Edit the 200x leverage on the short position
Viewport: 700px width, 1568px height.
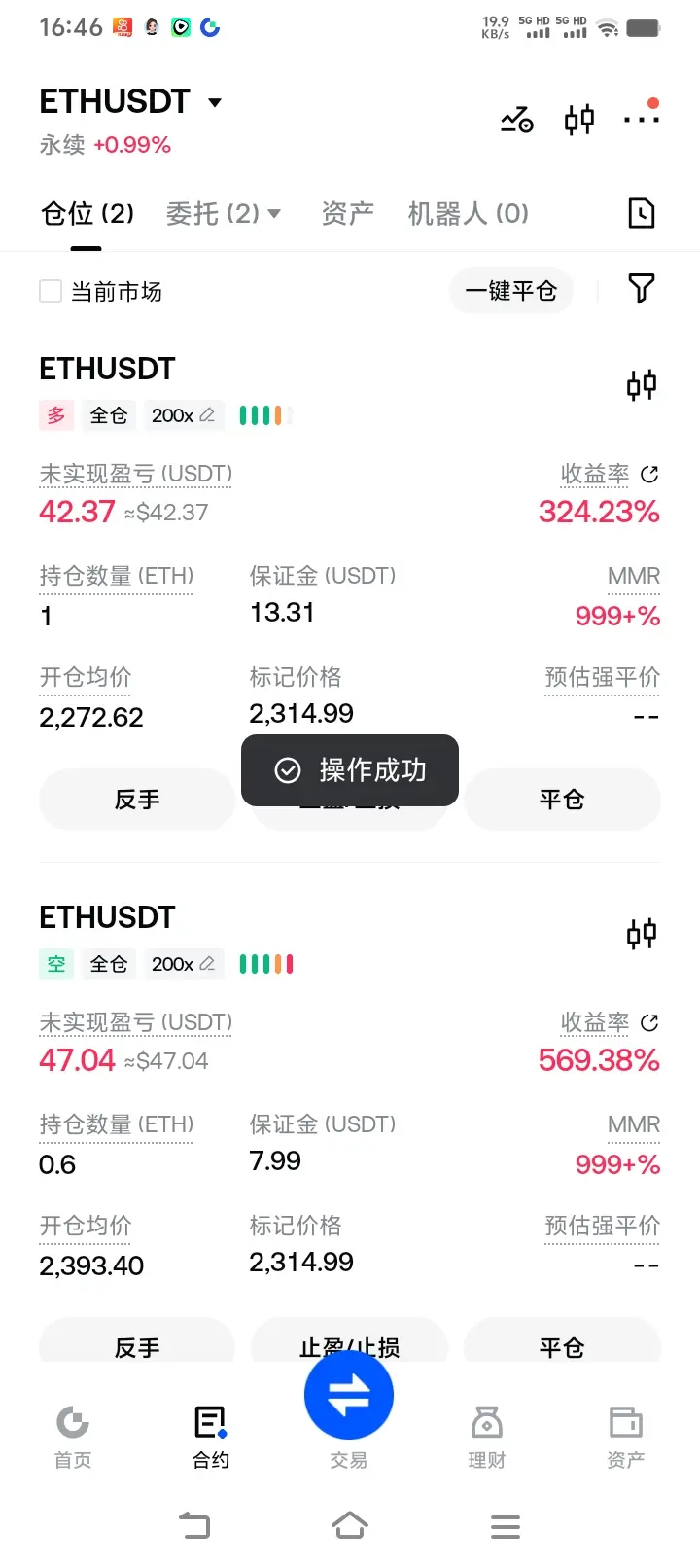(x=184, y=964)
